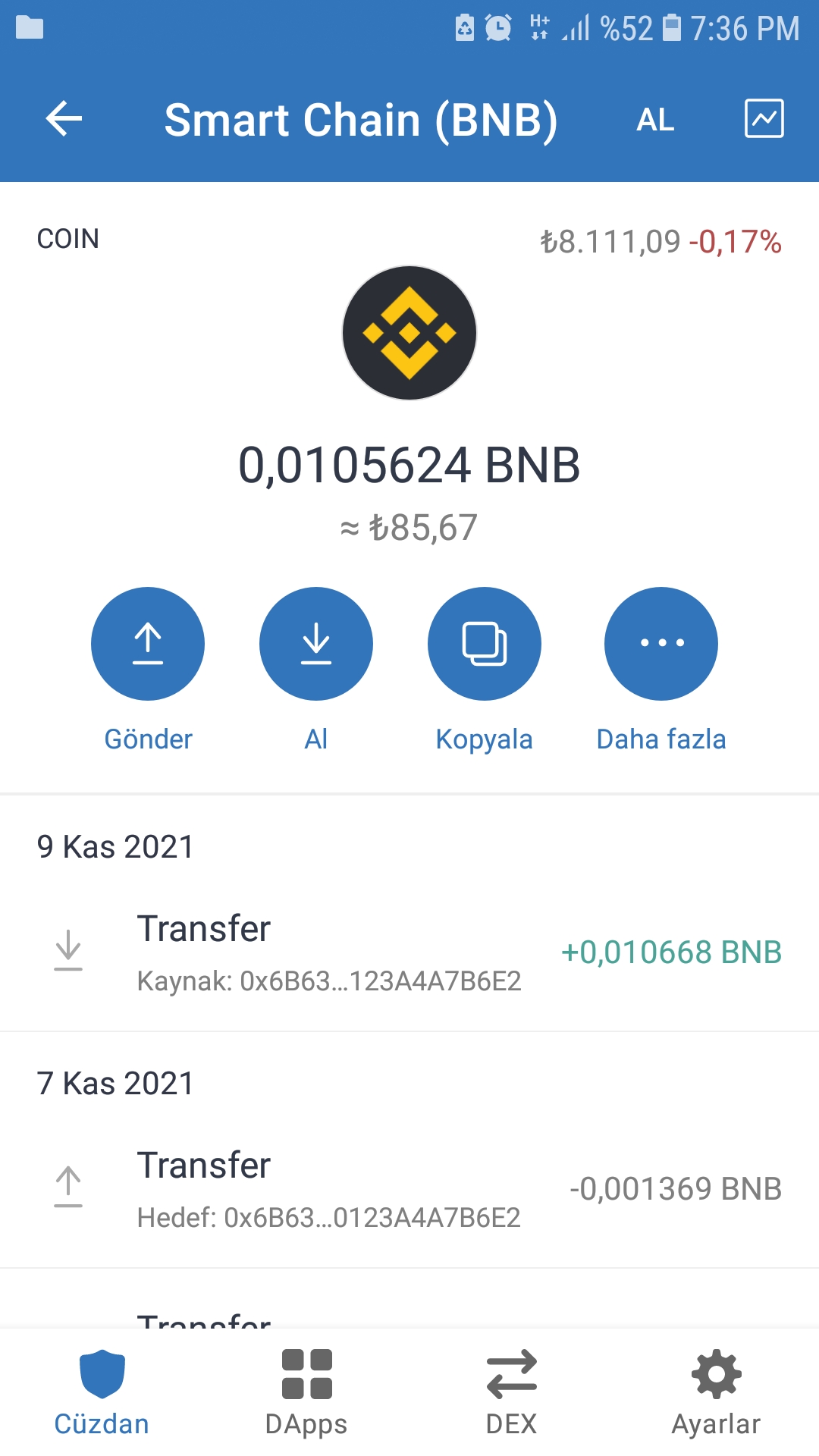Open the +0,010668 BNB transfer

tap(409, 952)
